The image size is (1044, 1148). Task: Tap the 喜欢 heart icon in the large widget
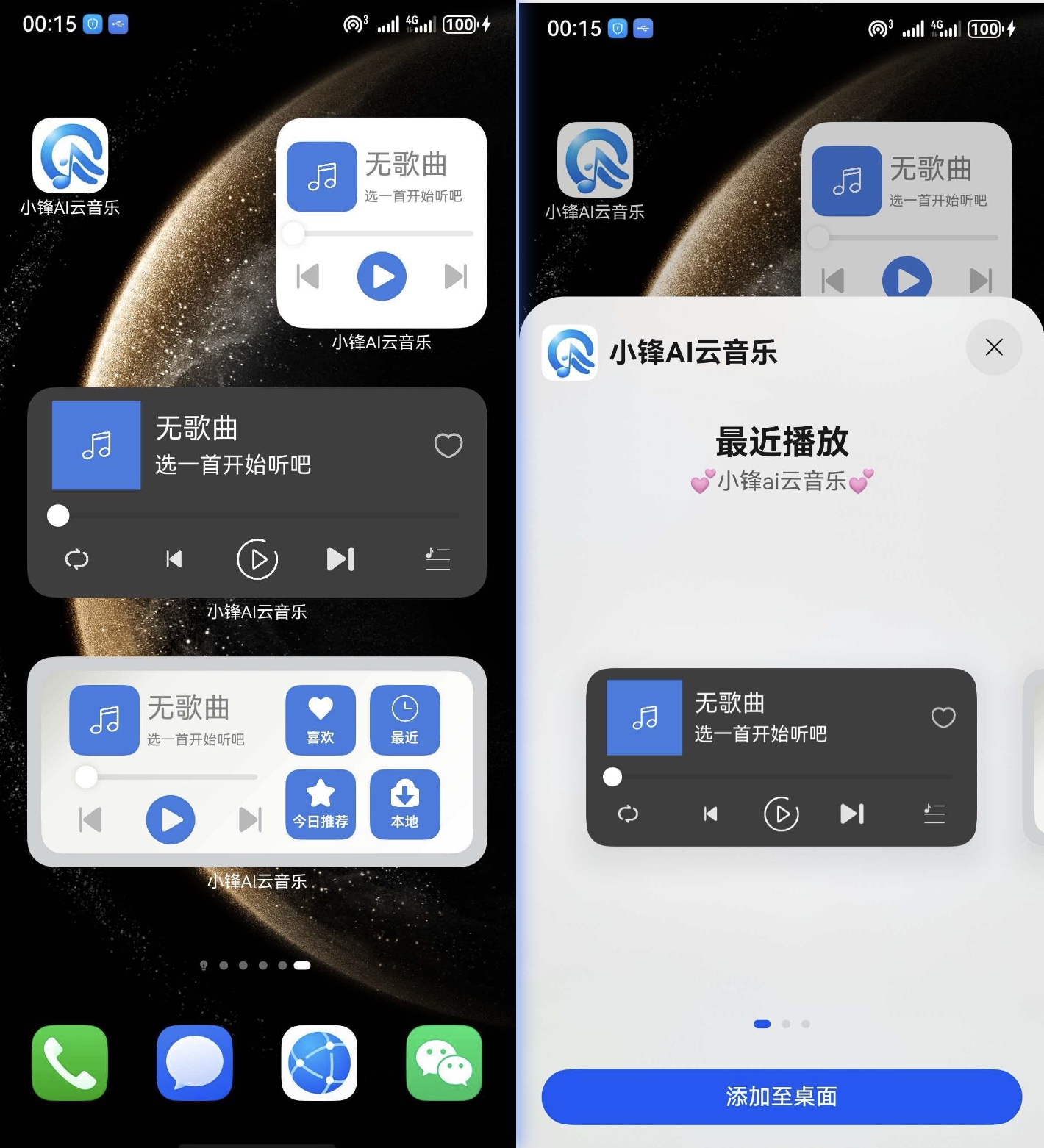320,720
